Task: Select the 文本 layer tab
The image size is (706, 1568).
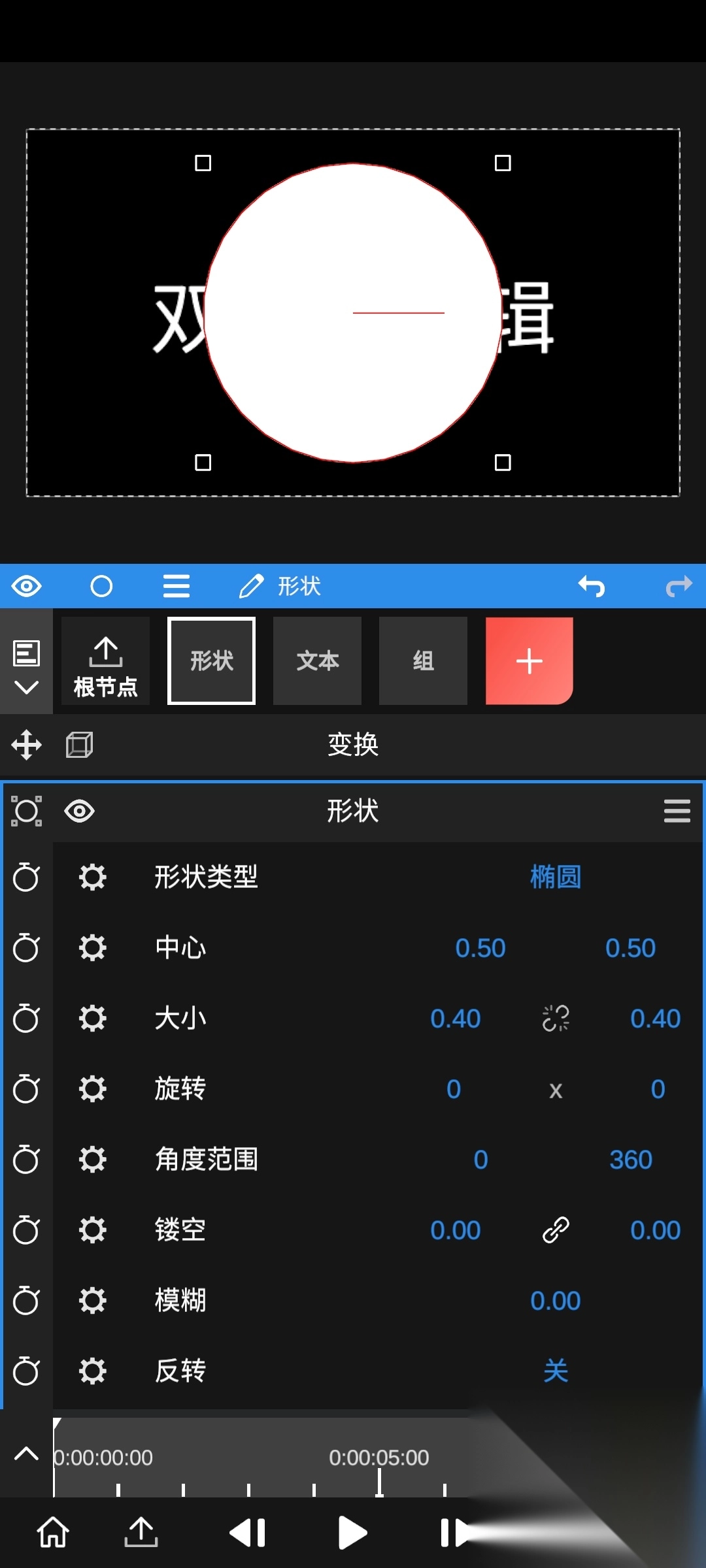Action: [x=317, y=661]
